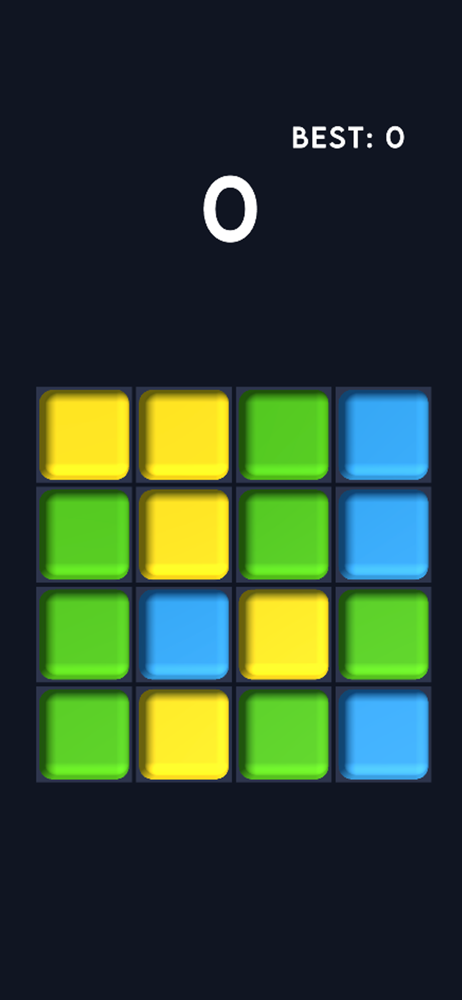Tap the green tile in the bottom-left corner
462x1000 pixels.
[84, 734]
